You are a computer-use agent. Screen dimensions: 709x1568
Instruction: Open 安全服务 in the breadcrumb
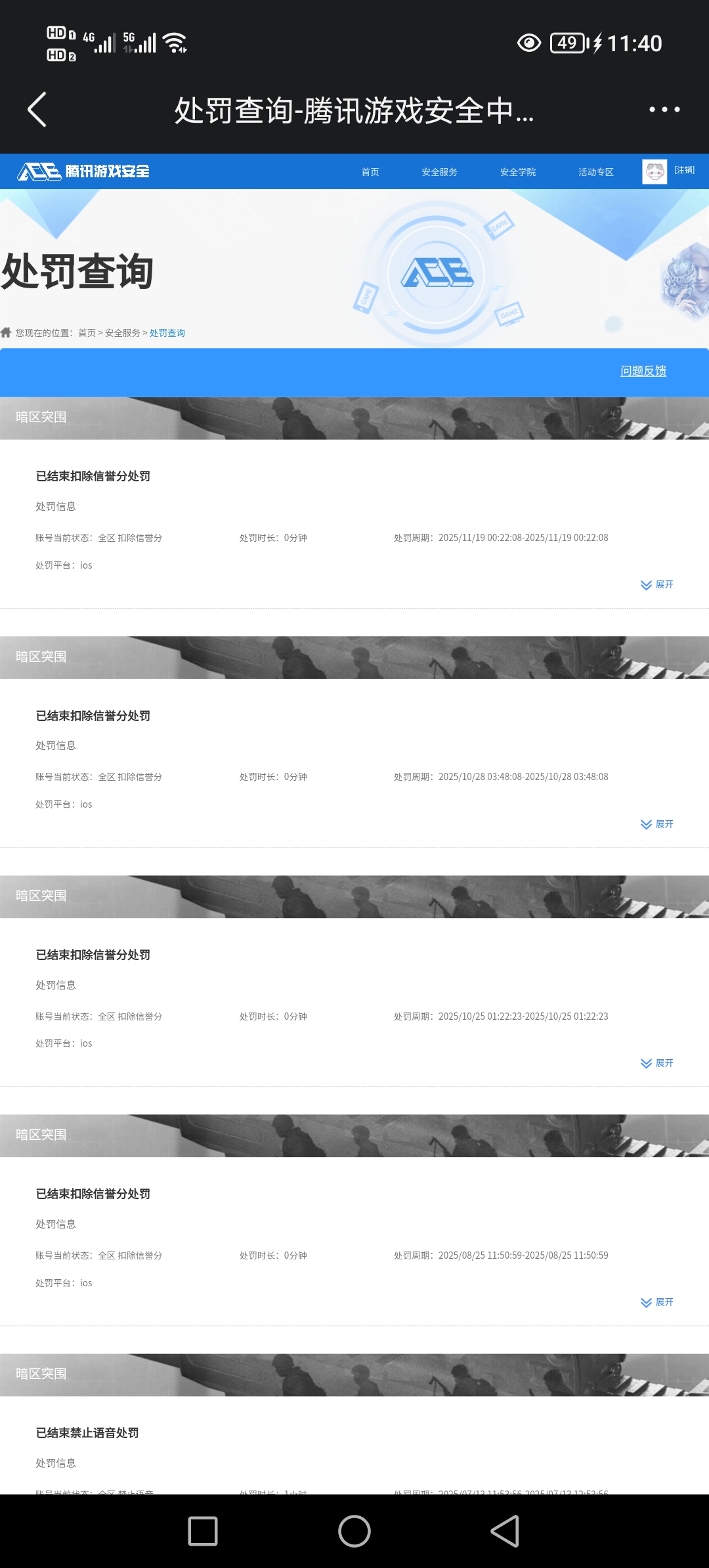pyautogui.click(x=123, y=333)
